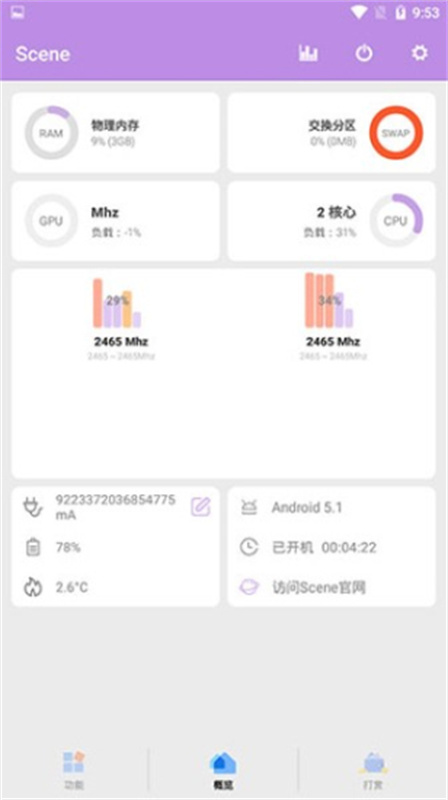
Task: Open the RAM physical memory card
Action: (x=115, y=133)
